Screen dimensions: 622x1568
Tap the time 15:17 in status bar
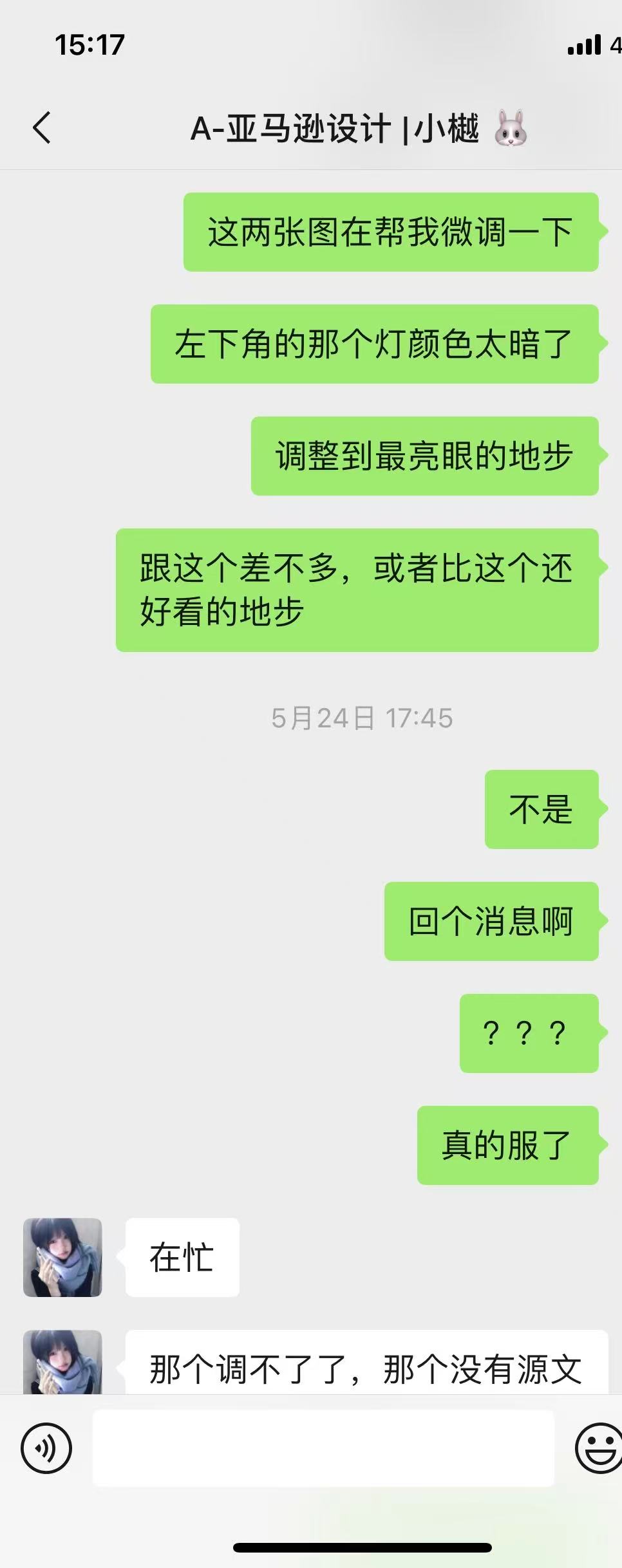(x=90, y=45)
